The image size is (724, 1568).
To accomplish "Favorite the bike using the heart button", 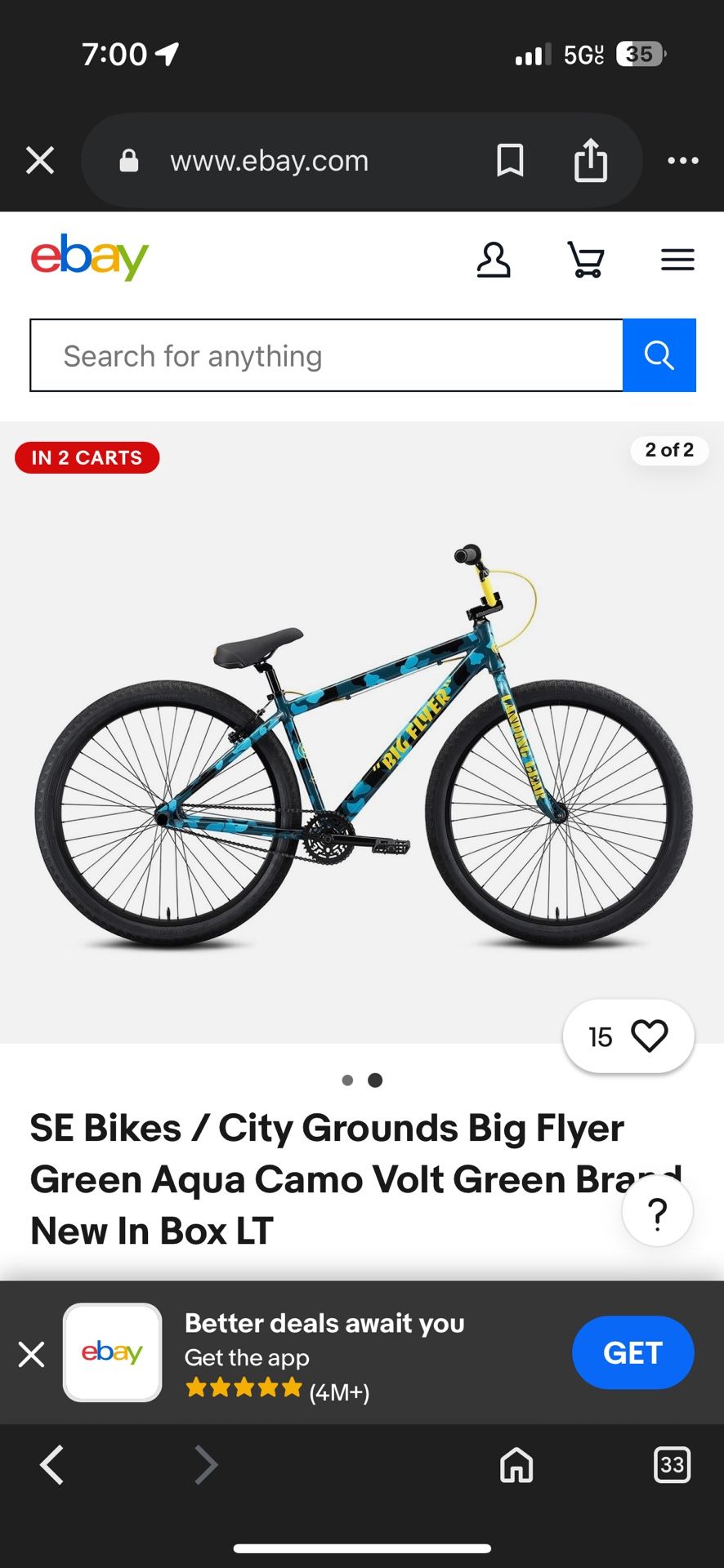I will point(648,1036).
